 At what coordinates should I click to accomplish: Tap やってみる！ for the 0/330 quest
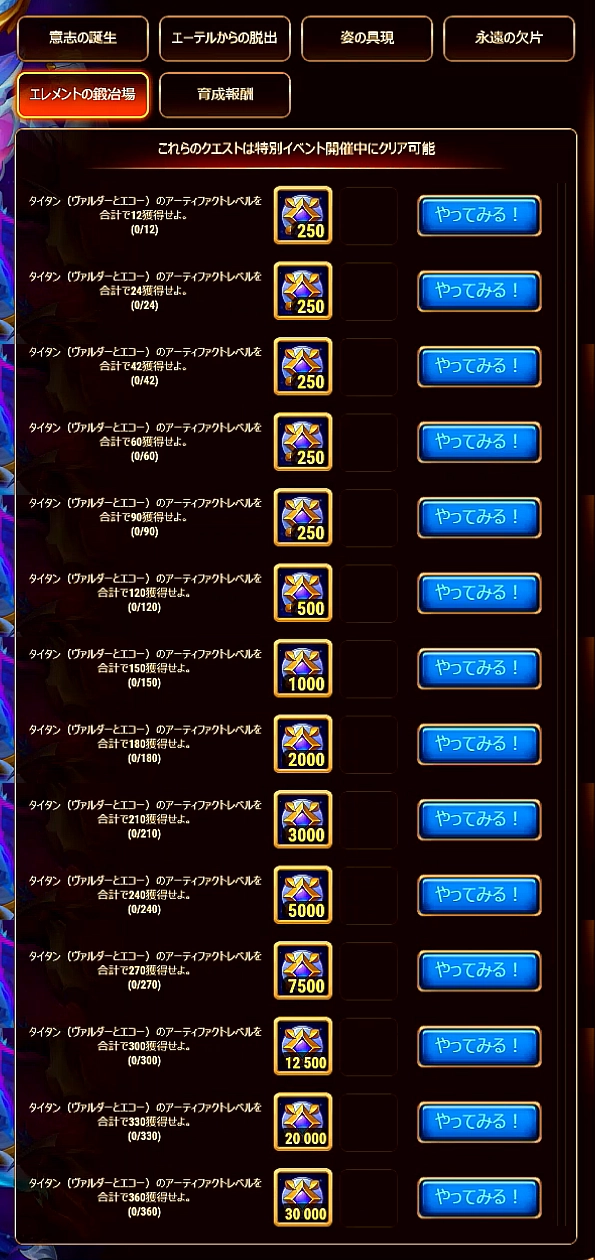[479, 1122]
